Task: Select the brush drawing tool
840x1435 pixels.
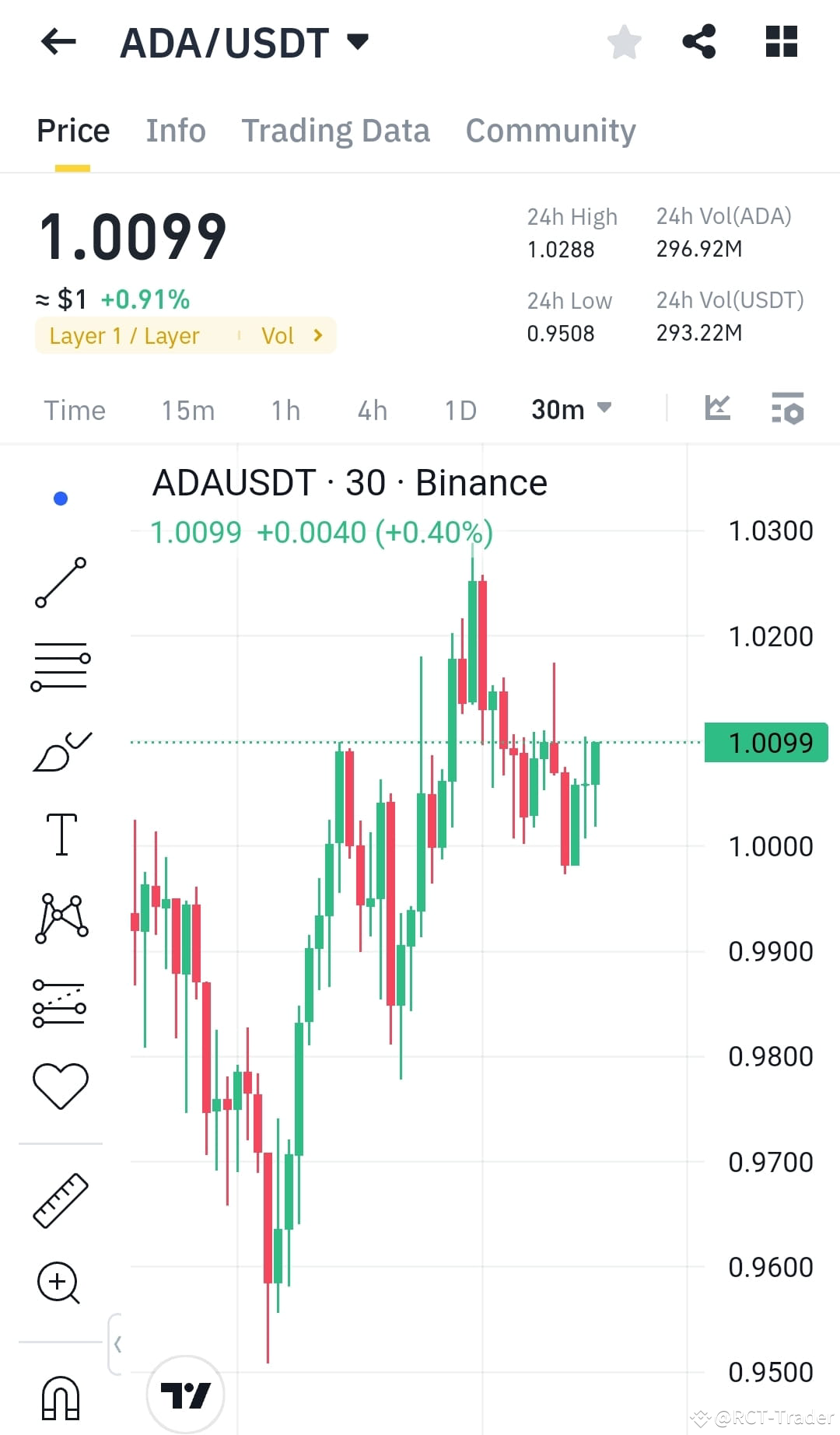Action: pos(61,749)
